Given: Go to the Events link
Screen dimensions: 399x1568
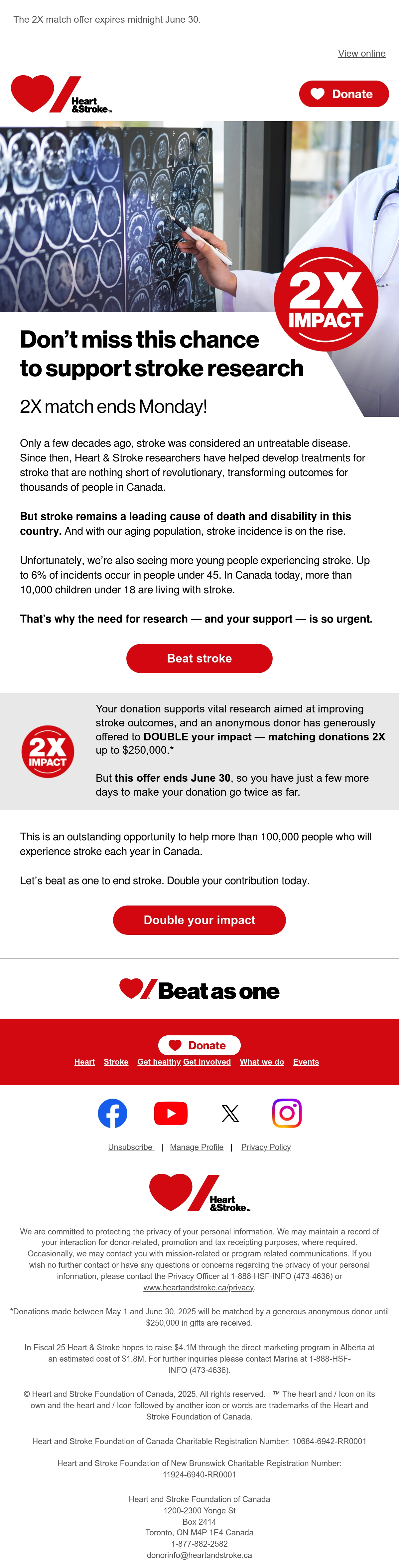Looking at the screenshot, I should click(306, 1062).
